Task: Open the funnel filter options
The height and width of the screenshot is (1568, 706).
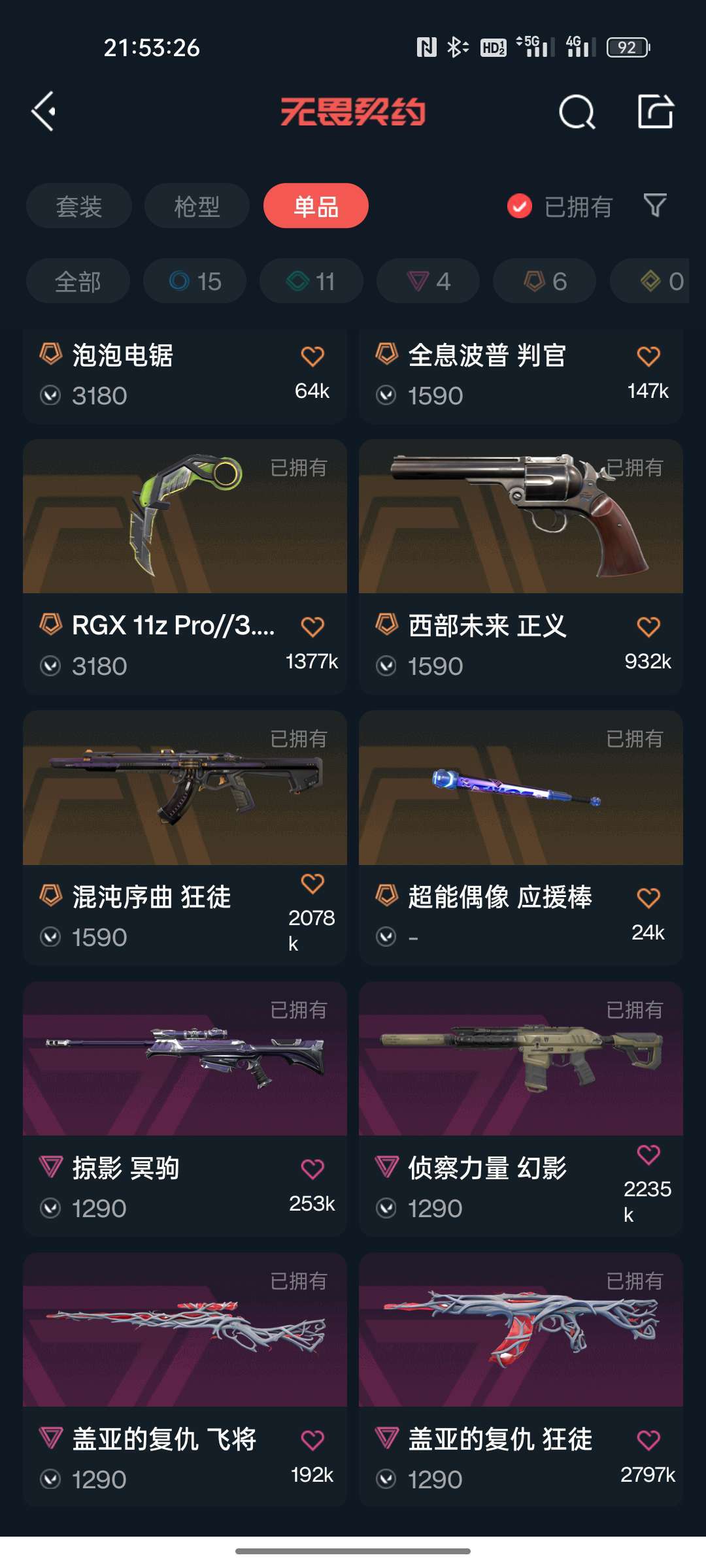Action: pos(655,206)
